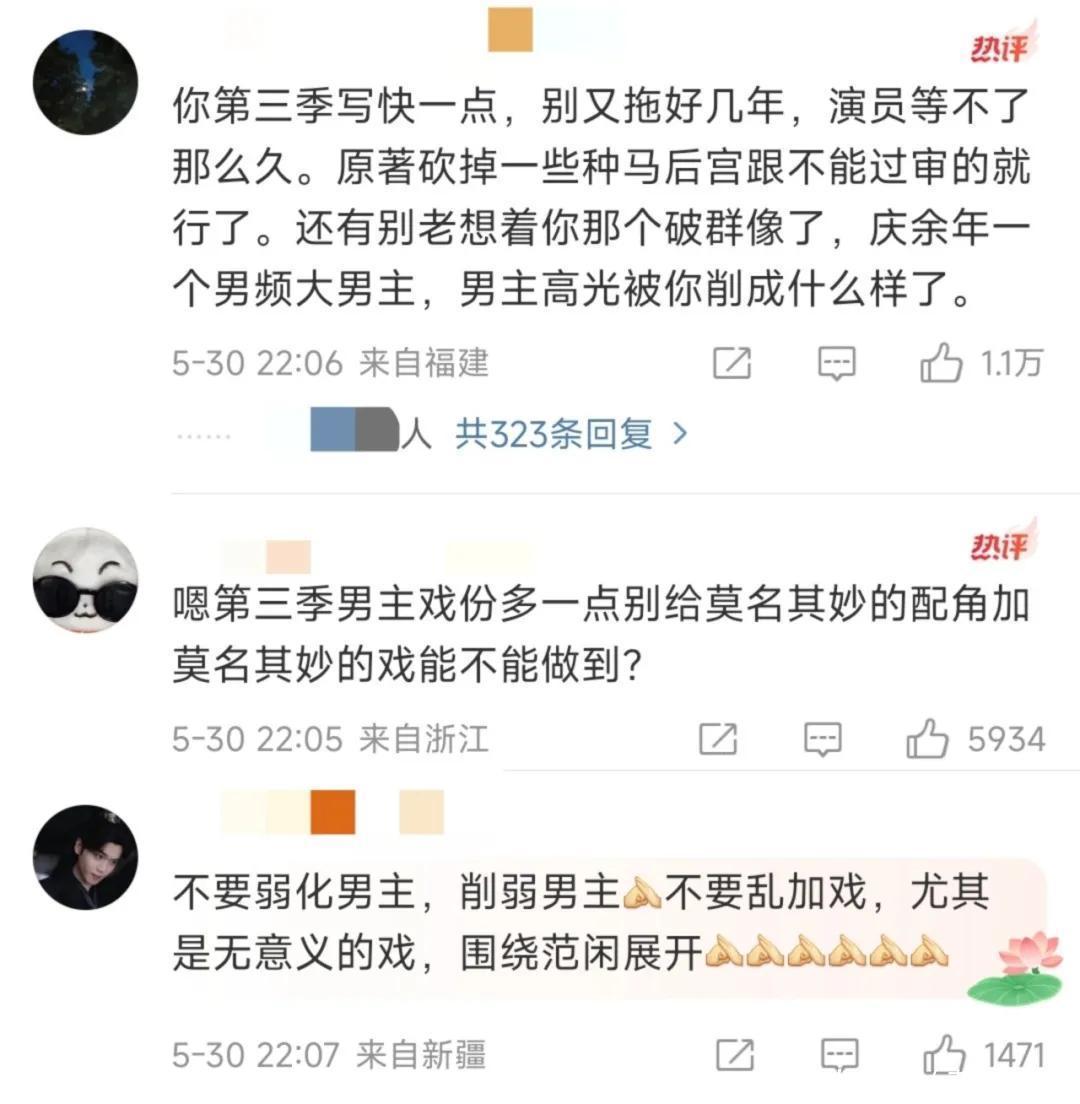Open reply box for 浙江 comment
Image resolution: width=1080 pixels, height=1104 pixels.
pos(823,739)
